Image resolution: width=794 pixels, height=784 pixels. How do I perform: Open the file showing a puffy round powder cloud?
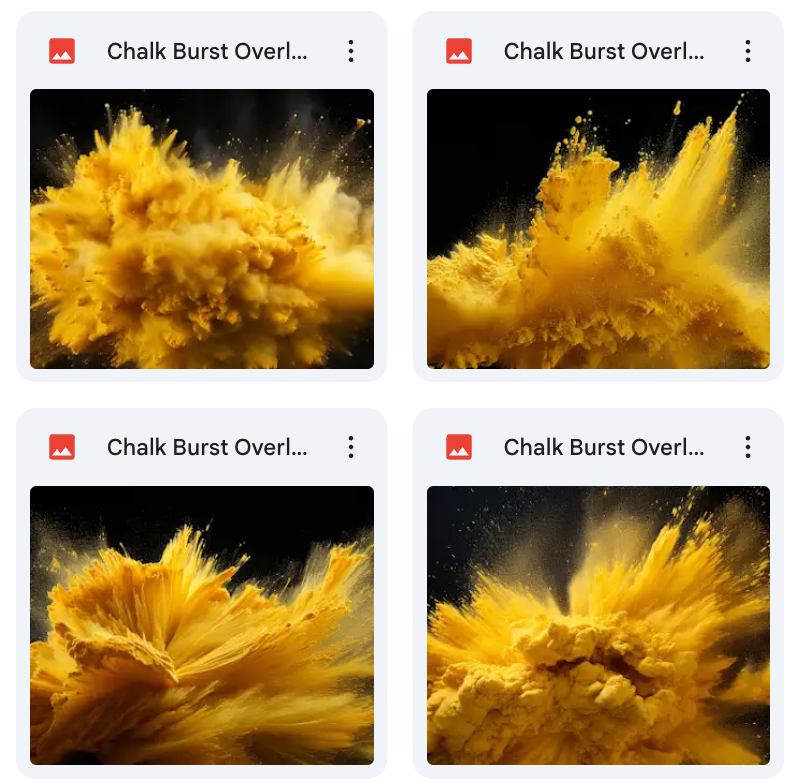(x=201, y=229)
